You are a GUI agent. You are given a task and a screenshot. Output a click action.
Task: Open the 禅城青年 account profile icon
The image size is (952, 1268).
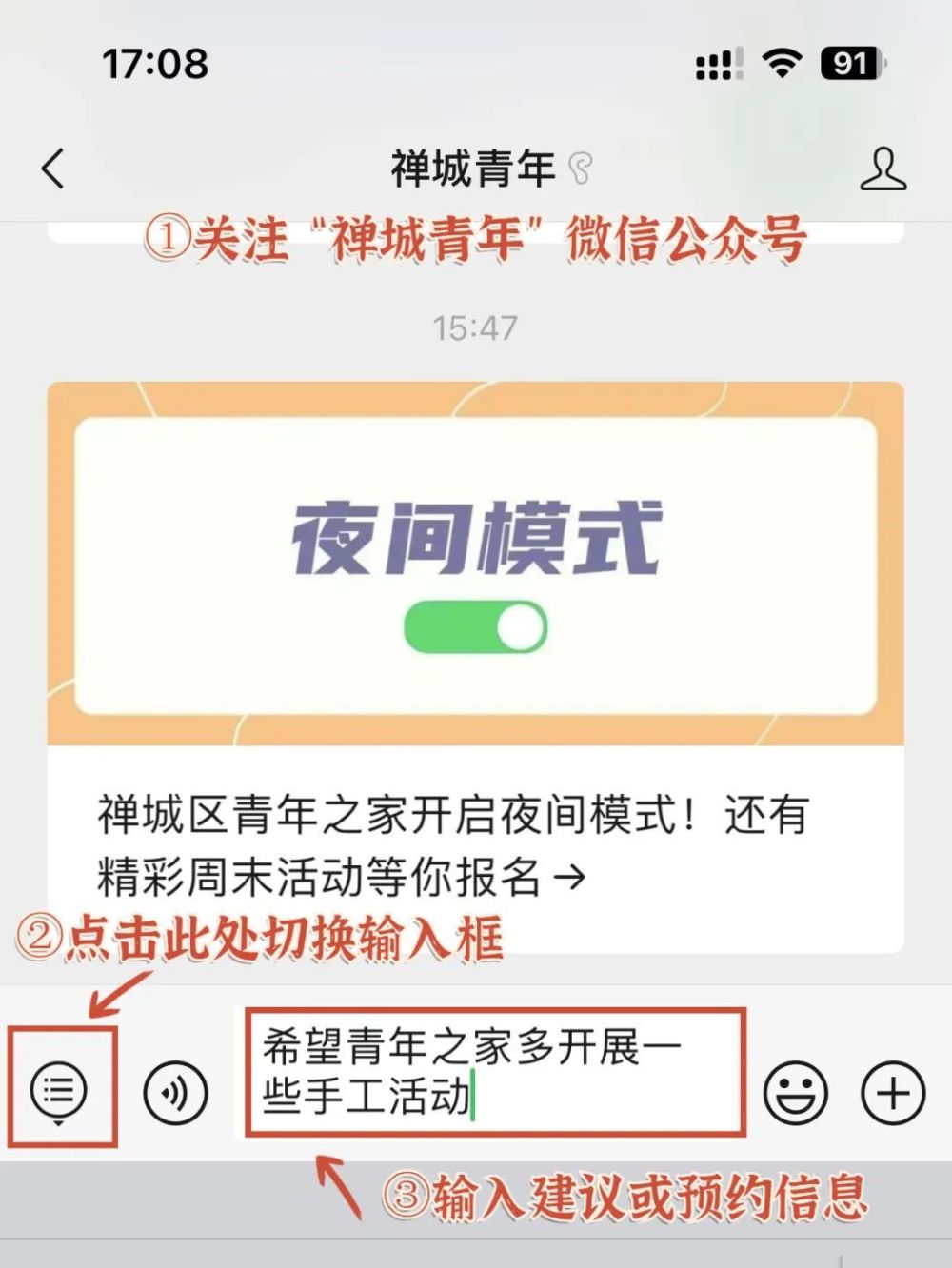[x=883, y=169]
